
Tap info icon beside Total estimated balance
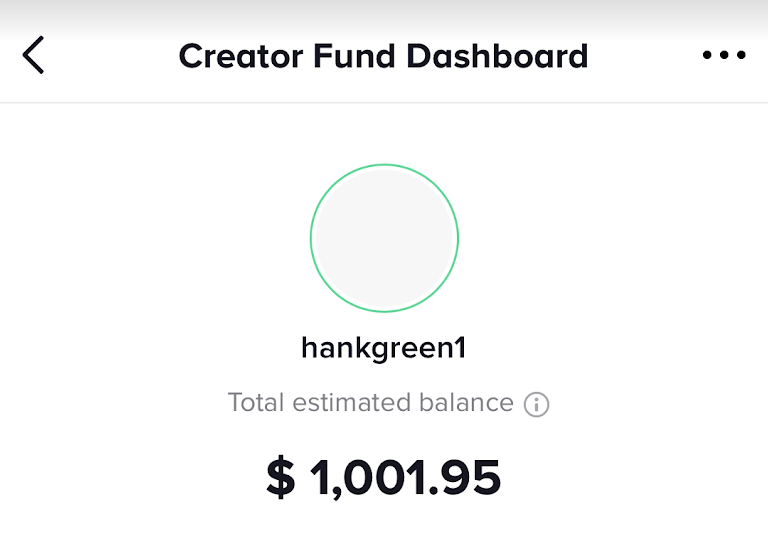(537, 405)
